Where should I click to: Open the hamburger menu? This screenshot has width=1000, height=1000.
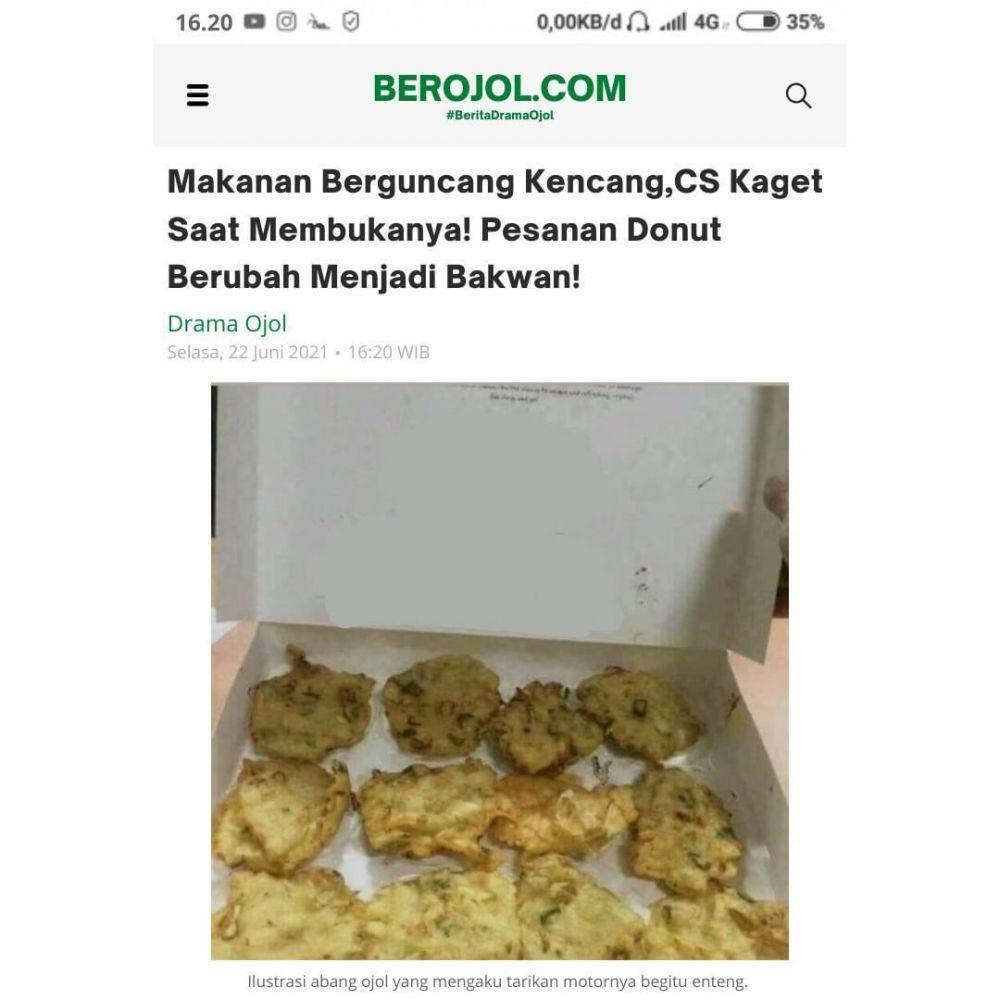[198, 96]
